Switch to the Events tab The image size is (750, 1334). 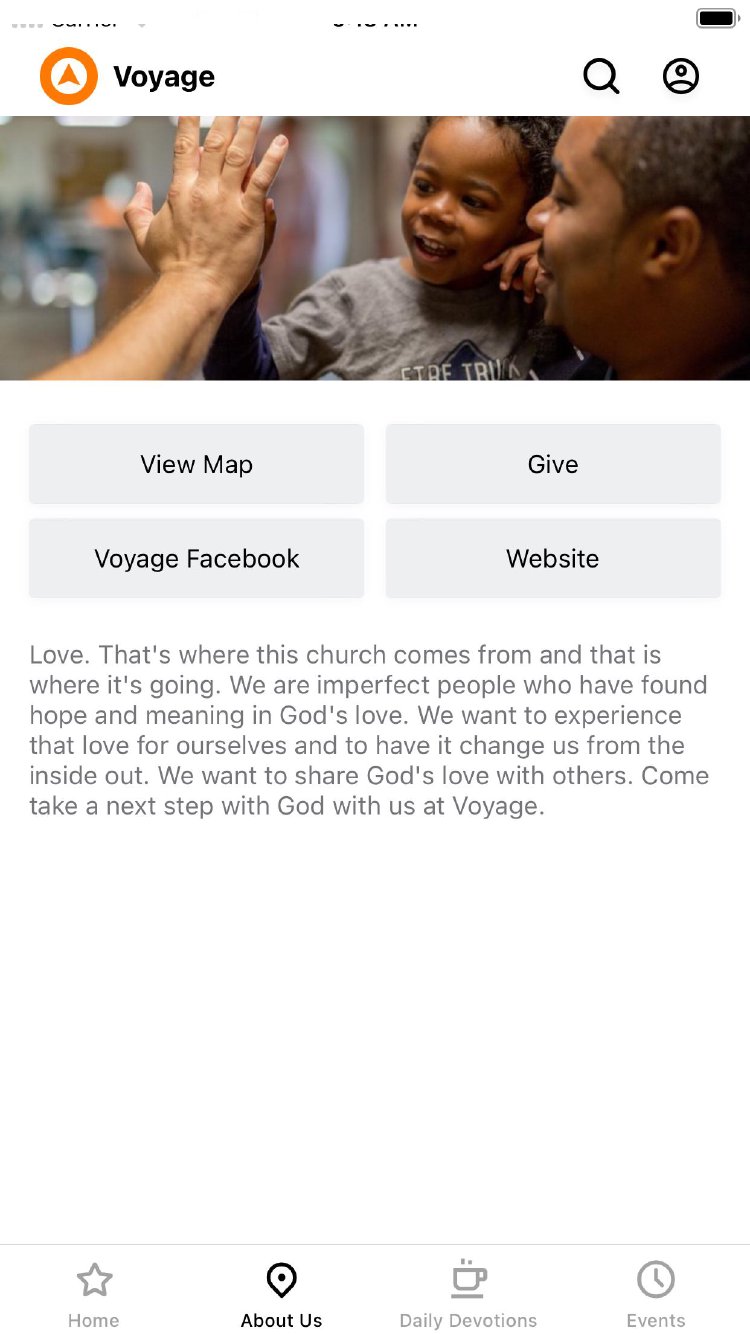coord(656,1294)
